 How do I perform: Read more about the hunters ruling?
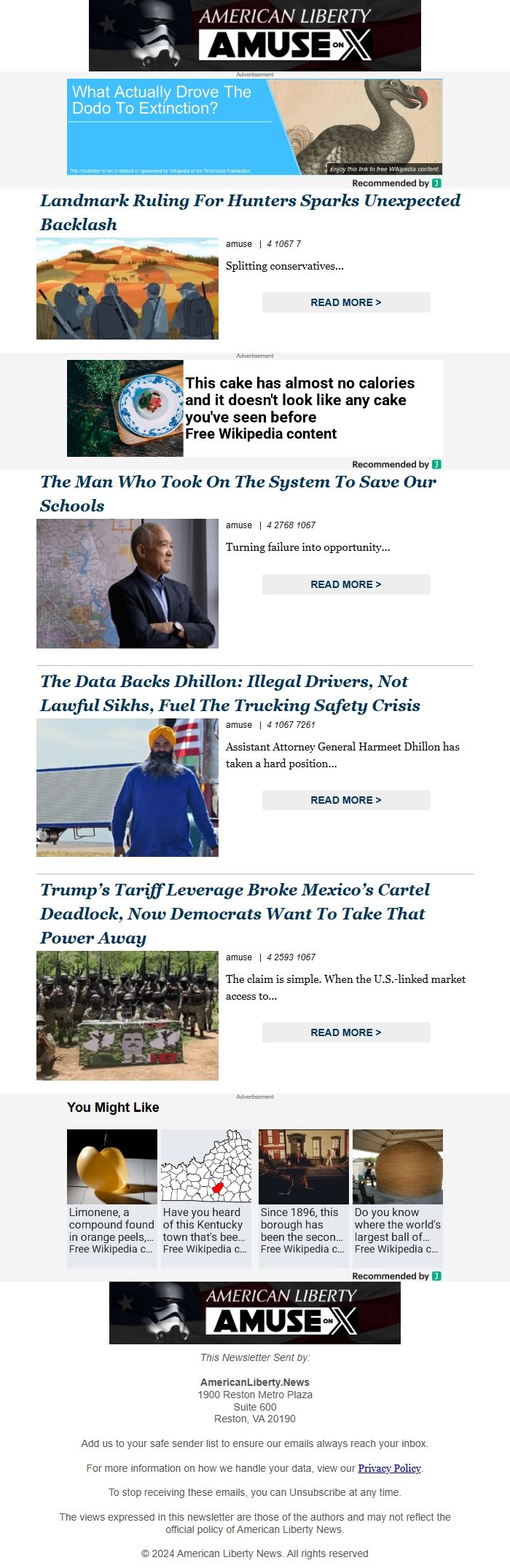(x=345, y=302)
